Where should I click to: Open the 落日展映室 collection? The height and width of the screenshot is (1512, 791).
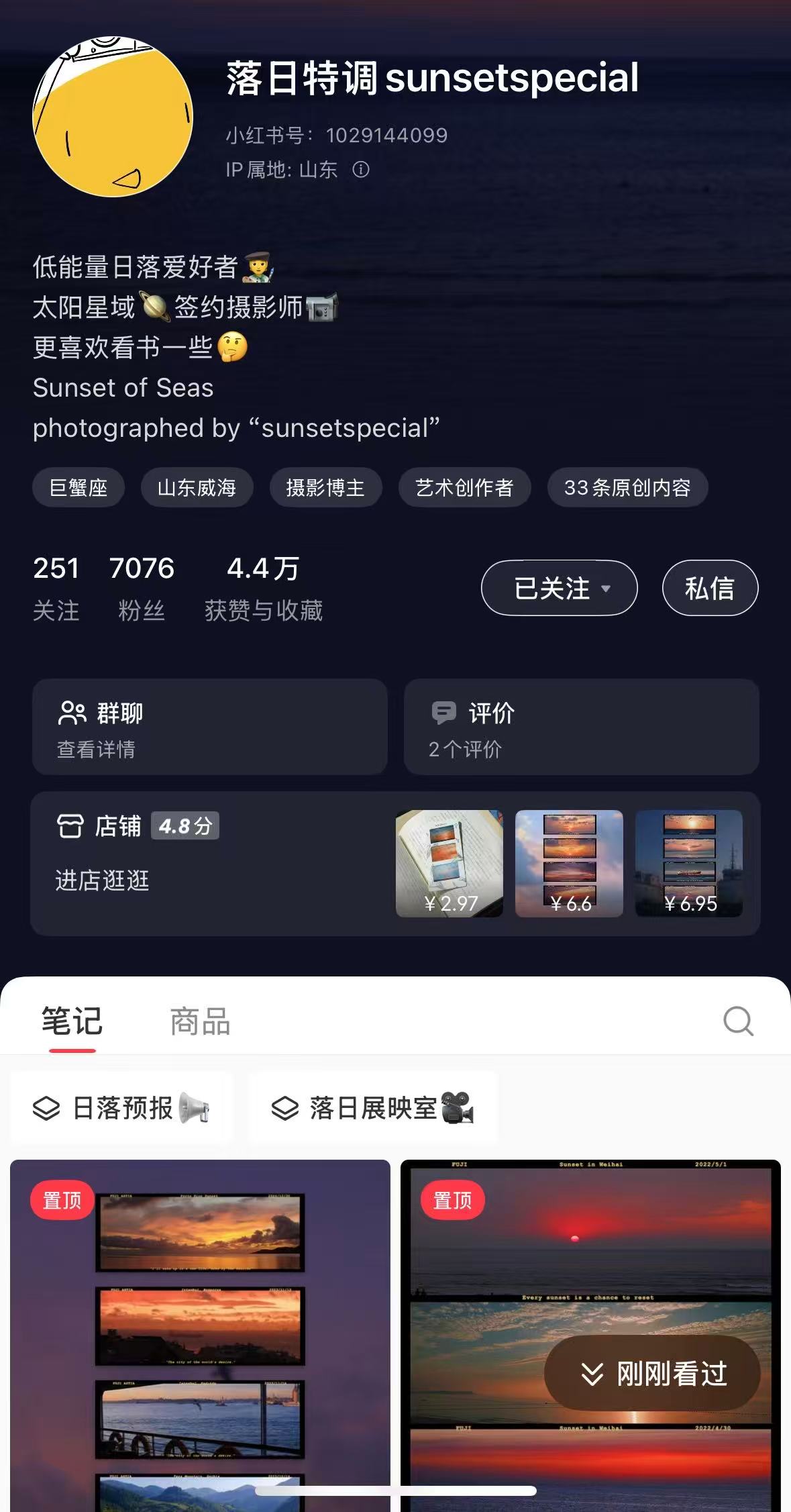tap(373, 1108)
